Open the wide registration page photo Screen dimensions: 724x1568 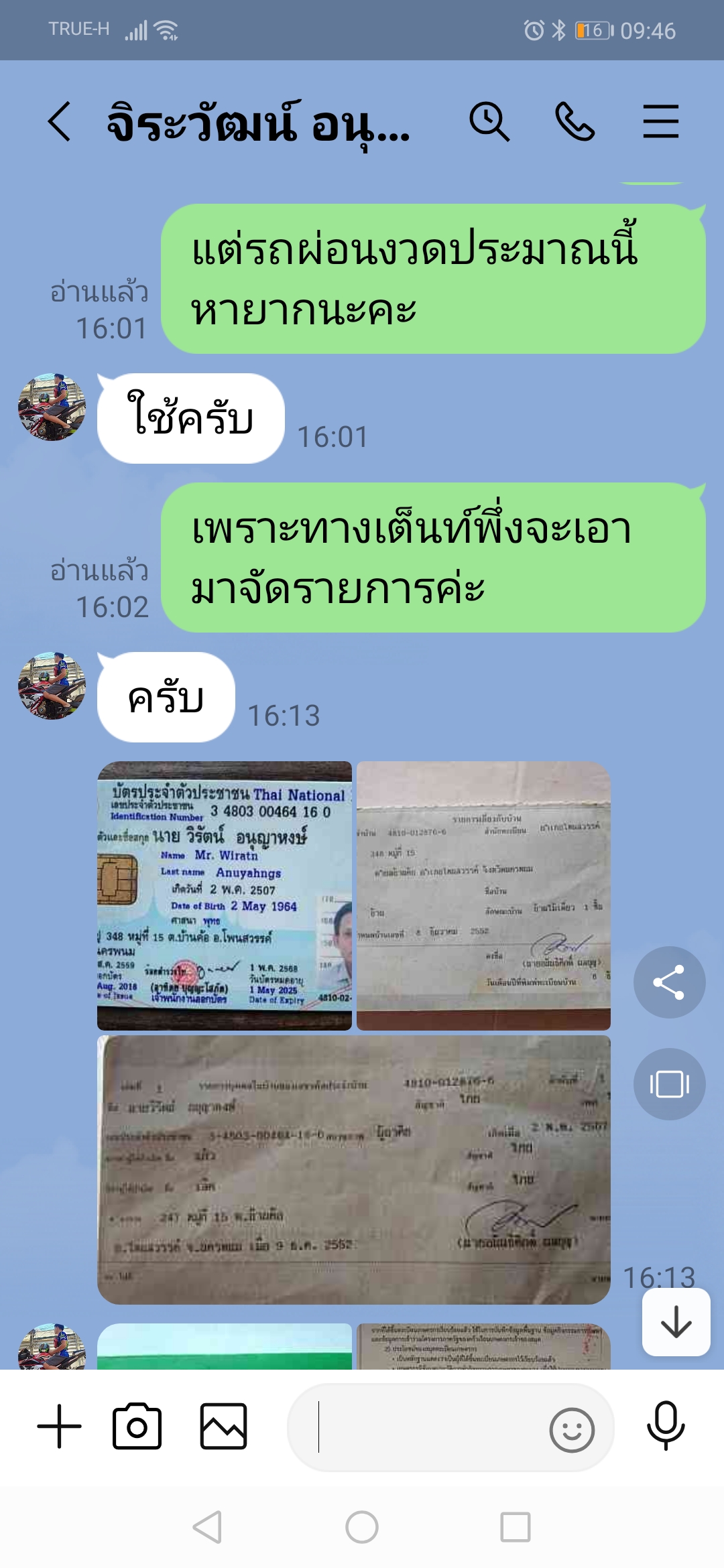coord(354,1169)
